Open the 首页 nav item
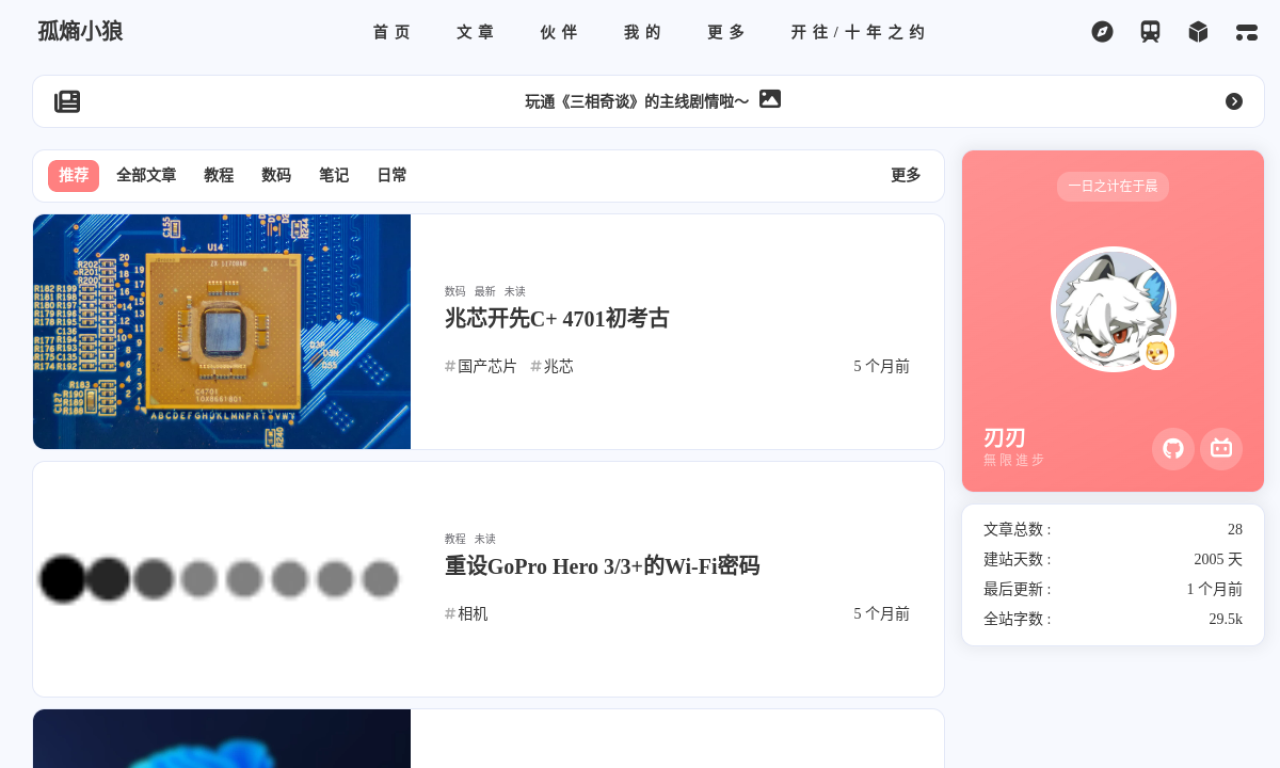Screen dimensions: 1280x768 click(x=392, y=32)
